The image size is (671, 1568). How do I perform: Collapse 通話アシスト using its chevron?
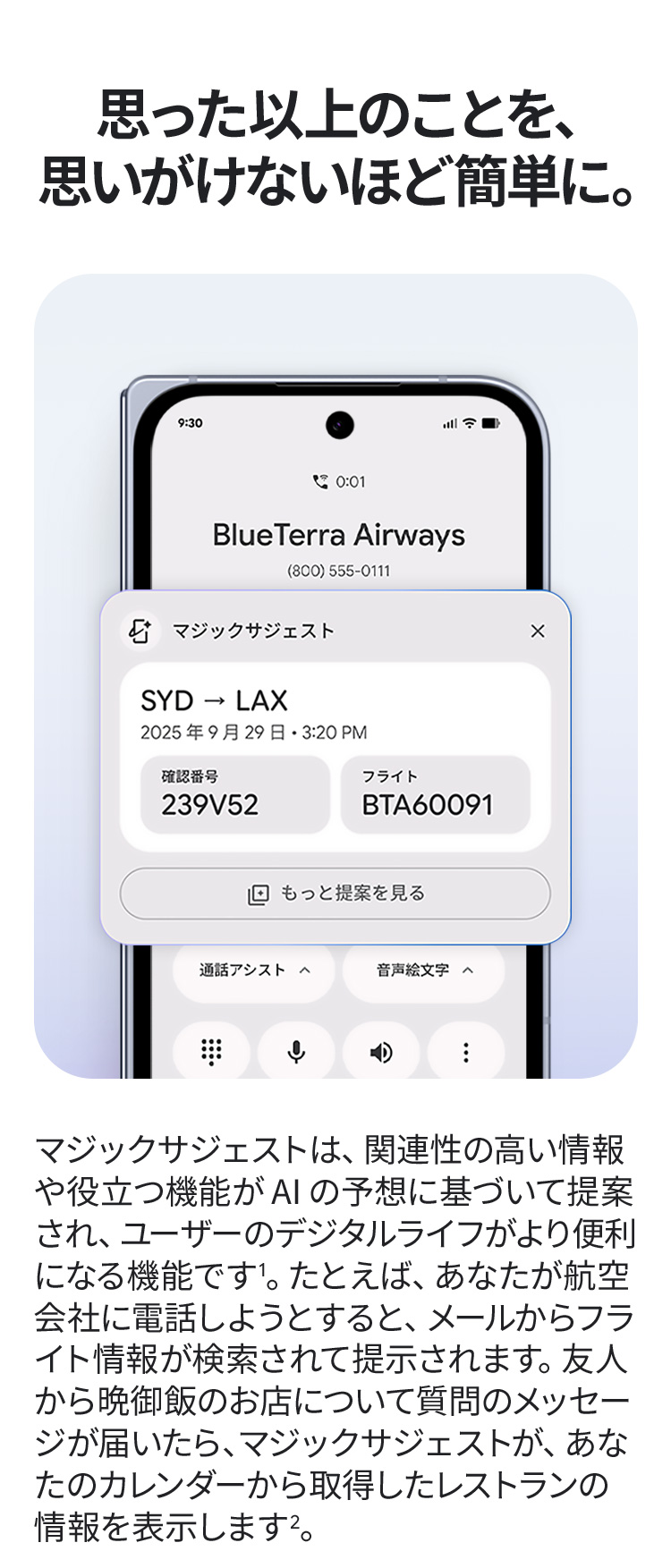pos(303,969)
